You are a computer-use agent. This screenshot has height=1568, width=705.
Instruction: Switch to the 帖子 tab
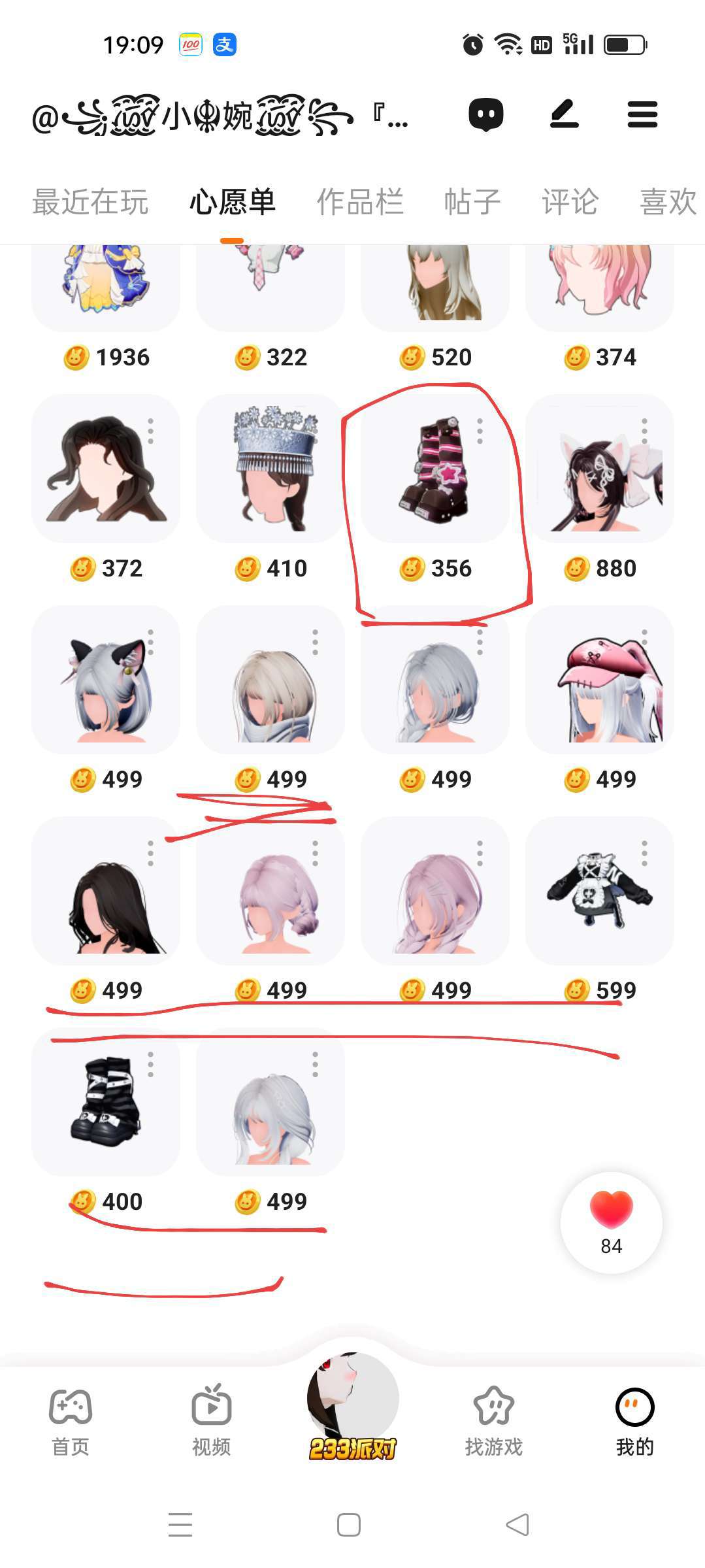pyautogui.click(x=472, y=202)
